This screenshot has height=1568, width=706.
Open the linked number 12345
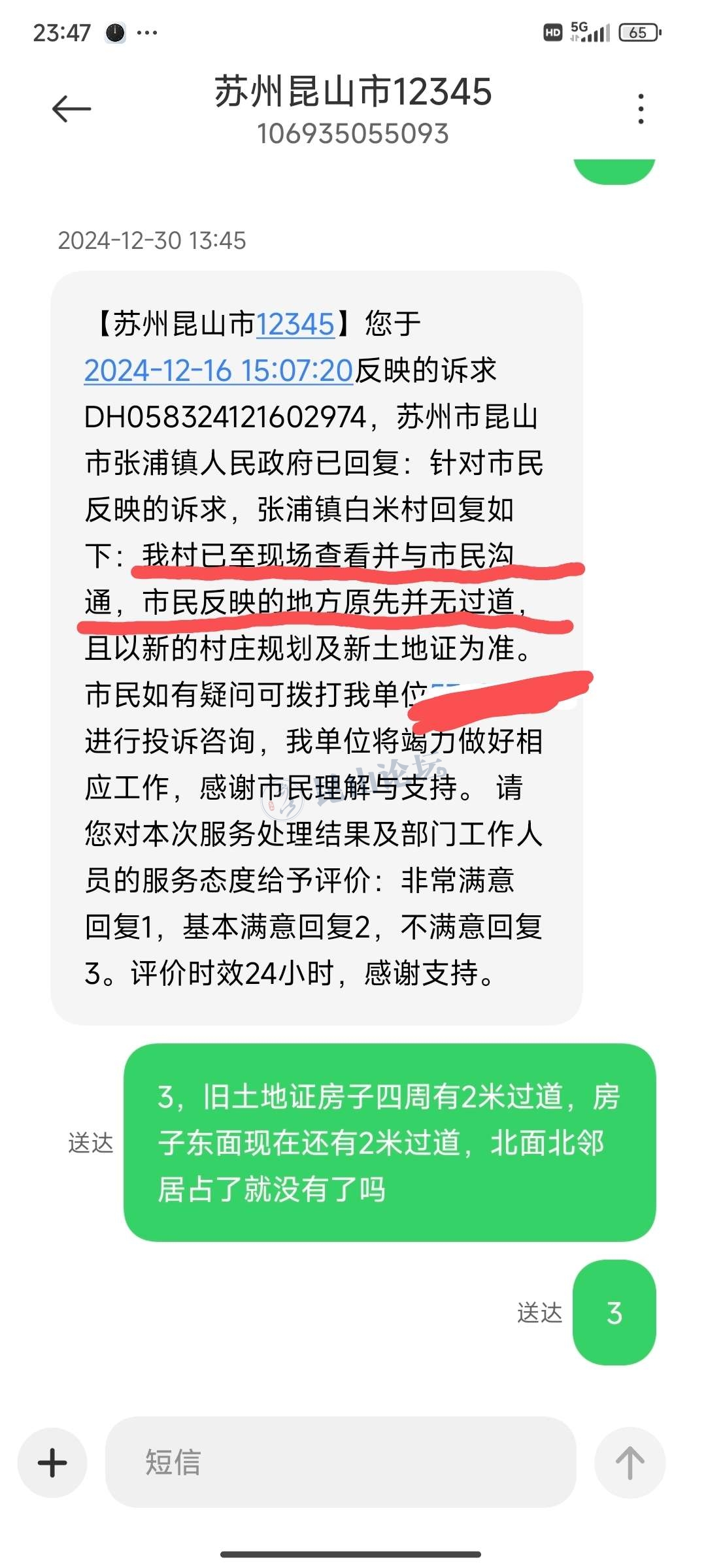pos(295,325)
